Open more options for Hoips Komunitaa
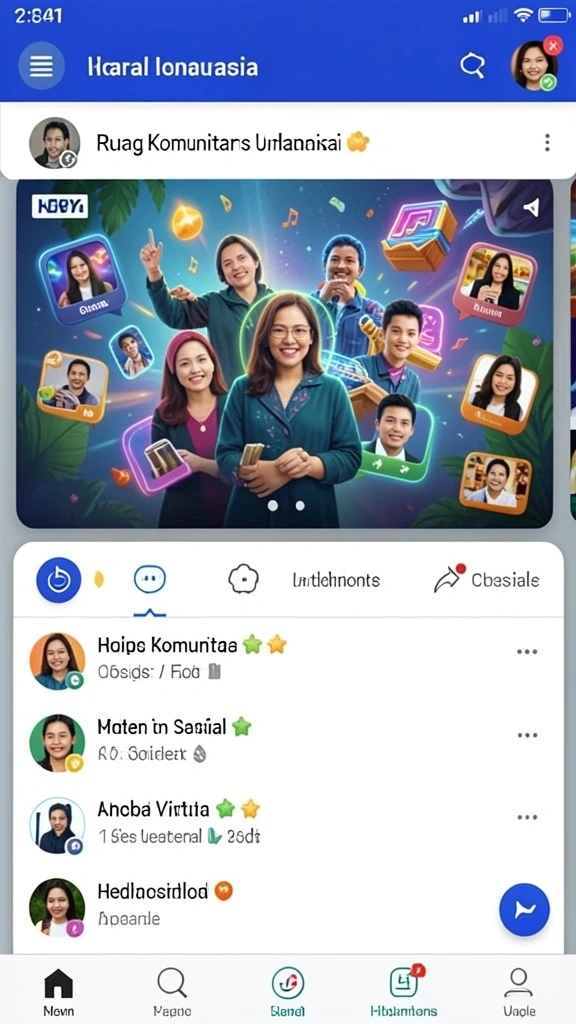Viewport: 576px width, 1024px height. point(527,652)
